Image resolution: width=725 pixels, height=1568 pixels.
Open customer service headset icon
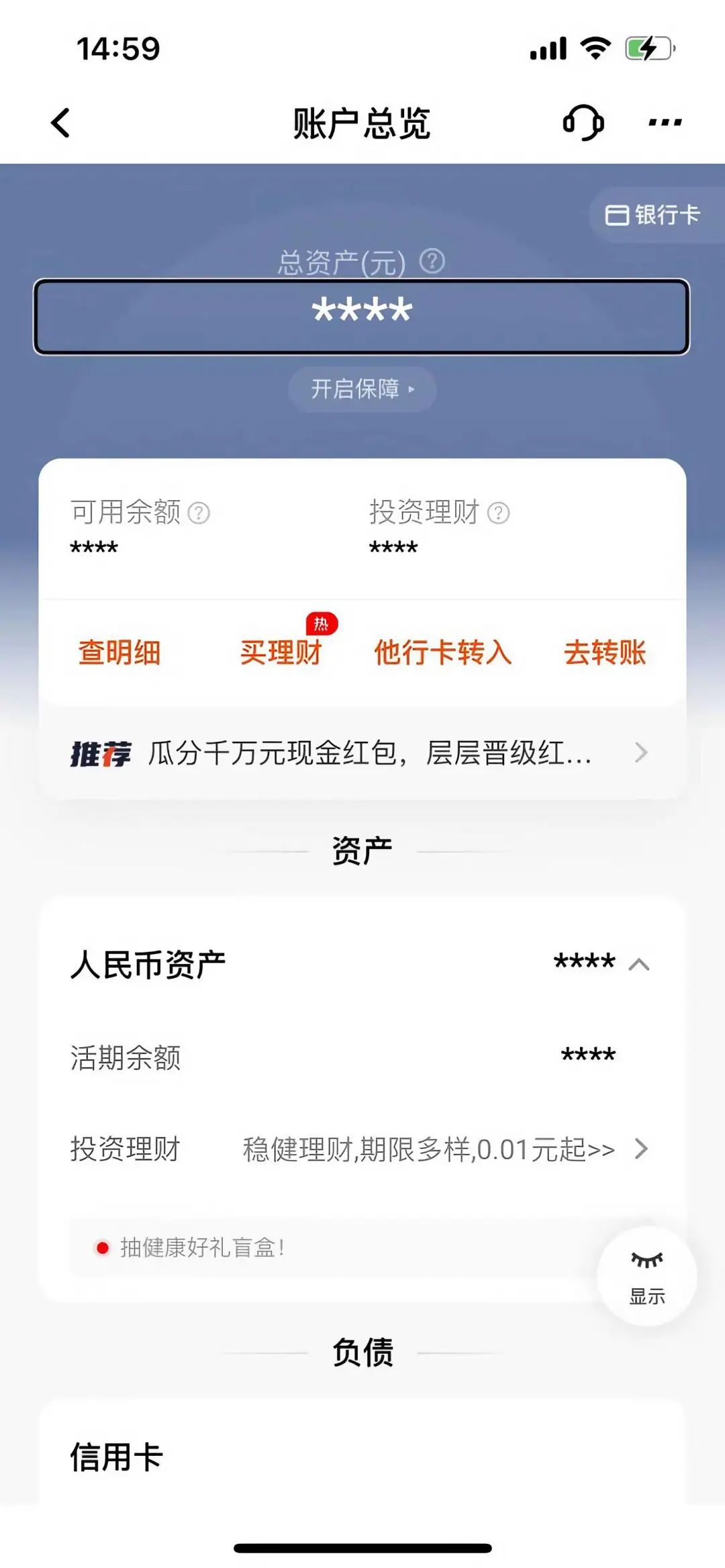tap(581, 123)
